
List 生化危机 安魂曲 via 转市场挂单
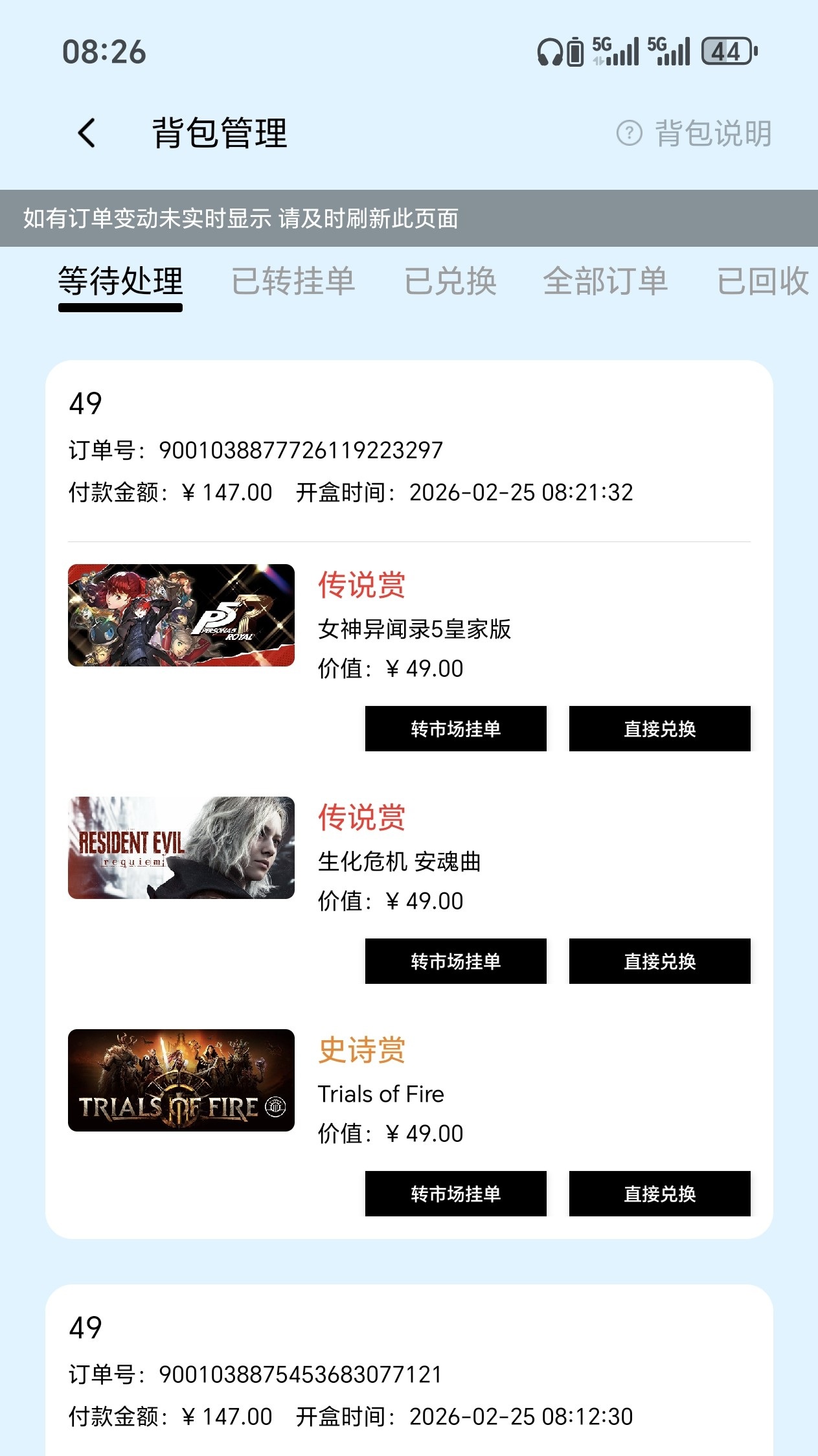455,961
